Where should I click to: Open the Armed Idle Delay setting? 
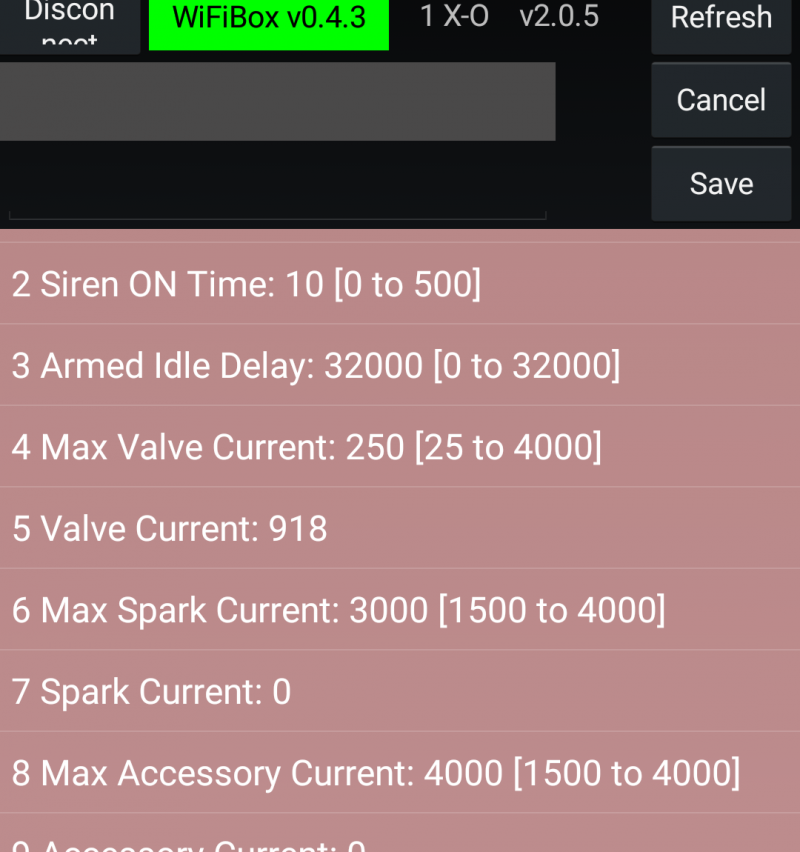click(x=400, y=366)
